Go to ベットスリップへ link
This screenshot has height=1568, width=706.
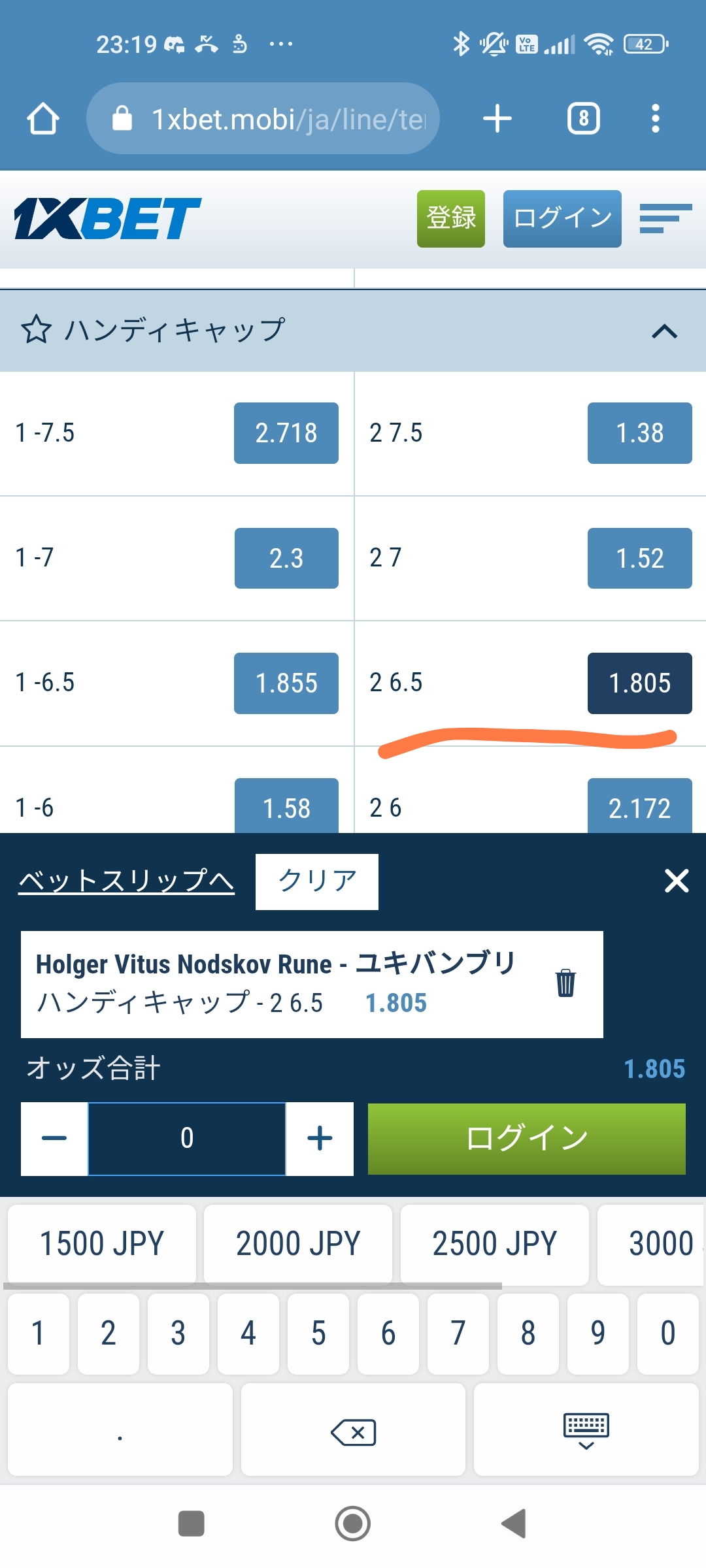[126, 880]
